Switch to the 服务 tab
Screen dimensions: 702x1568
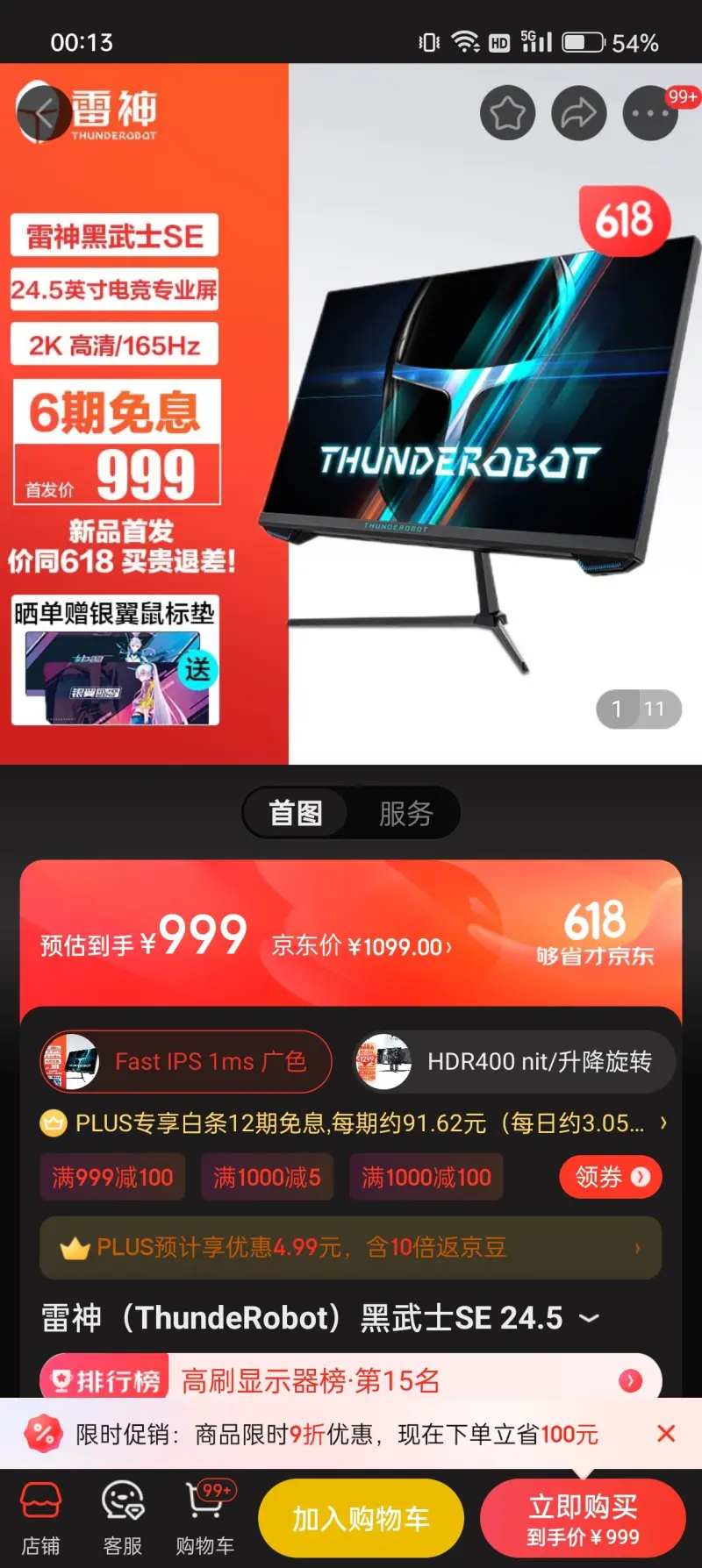click(x=405, y=814)
